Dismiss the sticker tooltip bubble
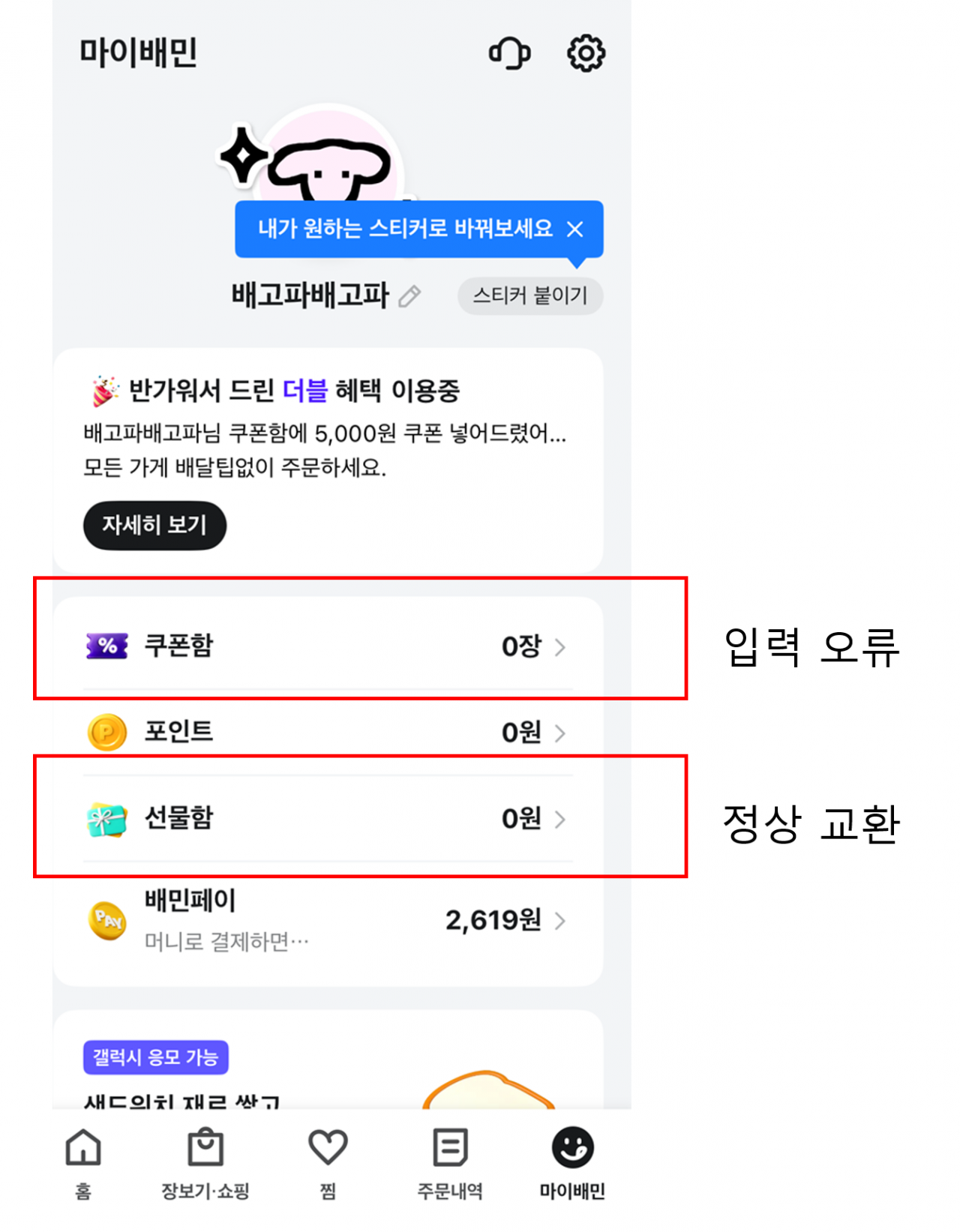This screenshot has height=1232, width=960. coord(575,229)
